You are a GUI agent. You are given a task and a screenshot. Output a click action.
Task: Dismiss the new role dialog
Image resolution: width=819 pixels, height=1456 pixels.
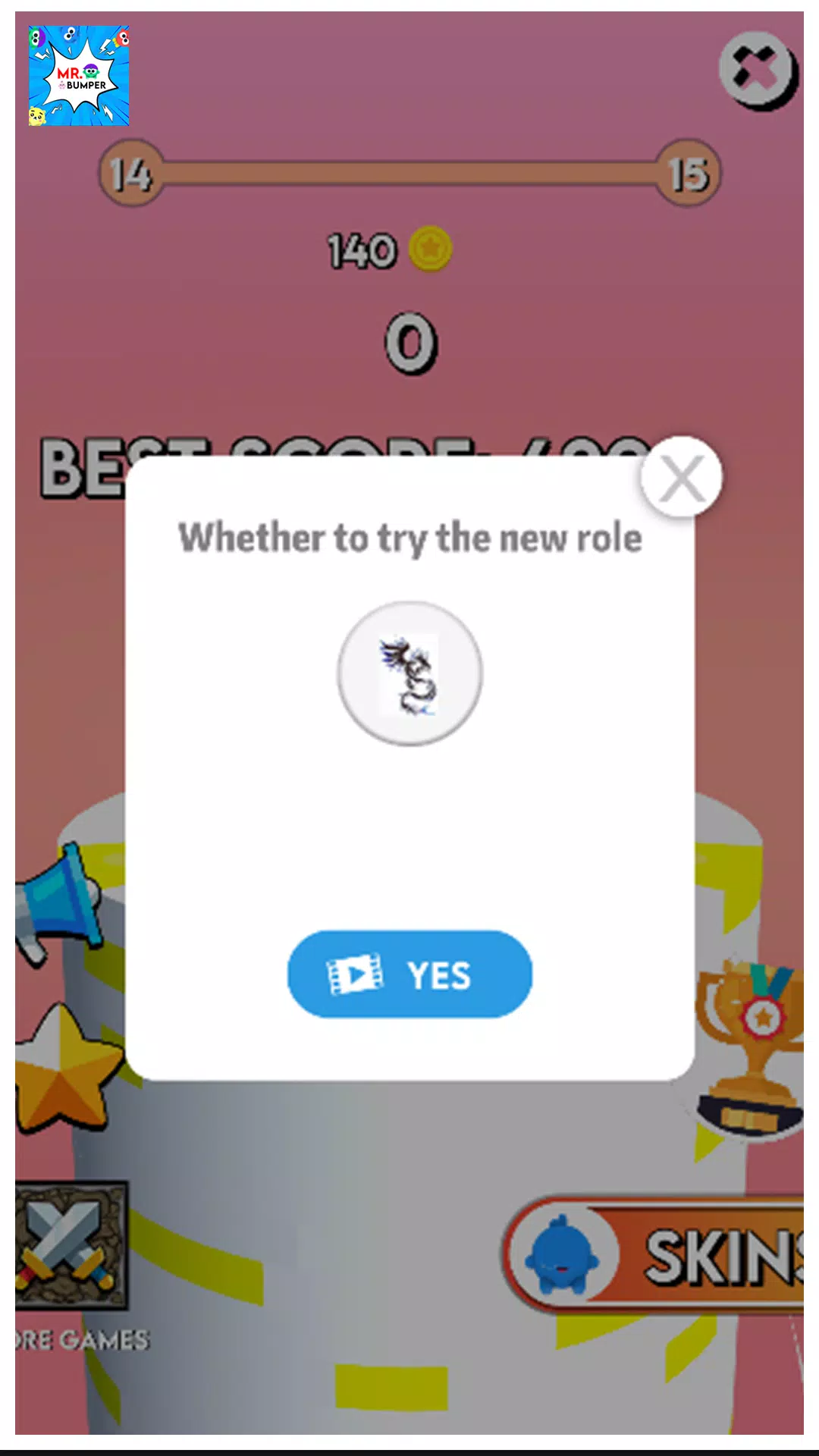(x=681, y=479)
